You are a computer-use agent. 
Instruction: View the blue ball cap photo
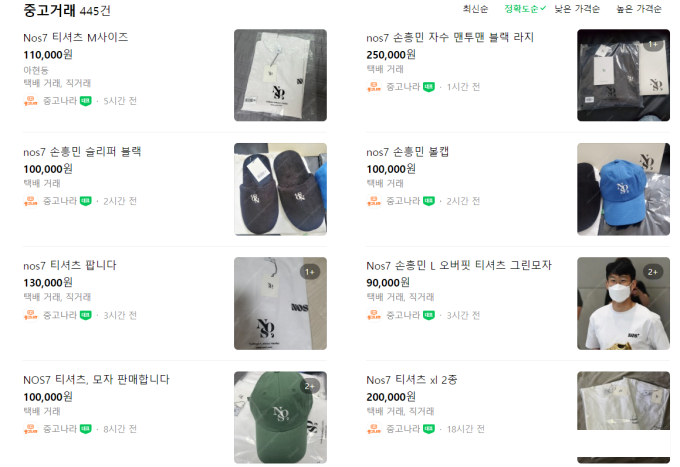tap(623, 189)
